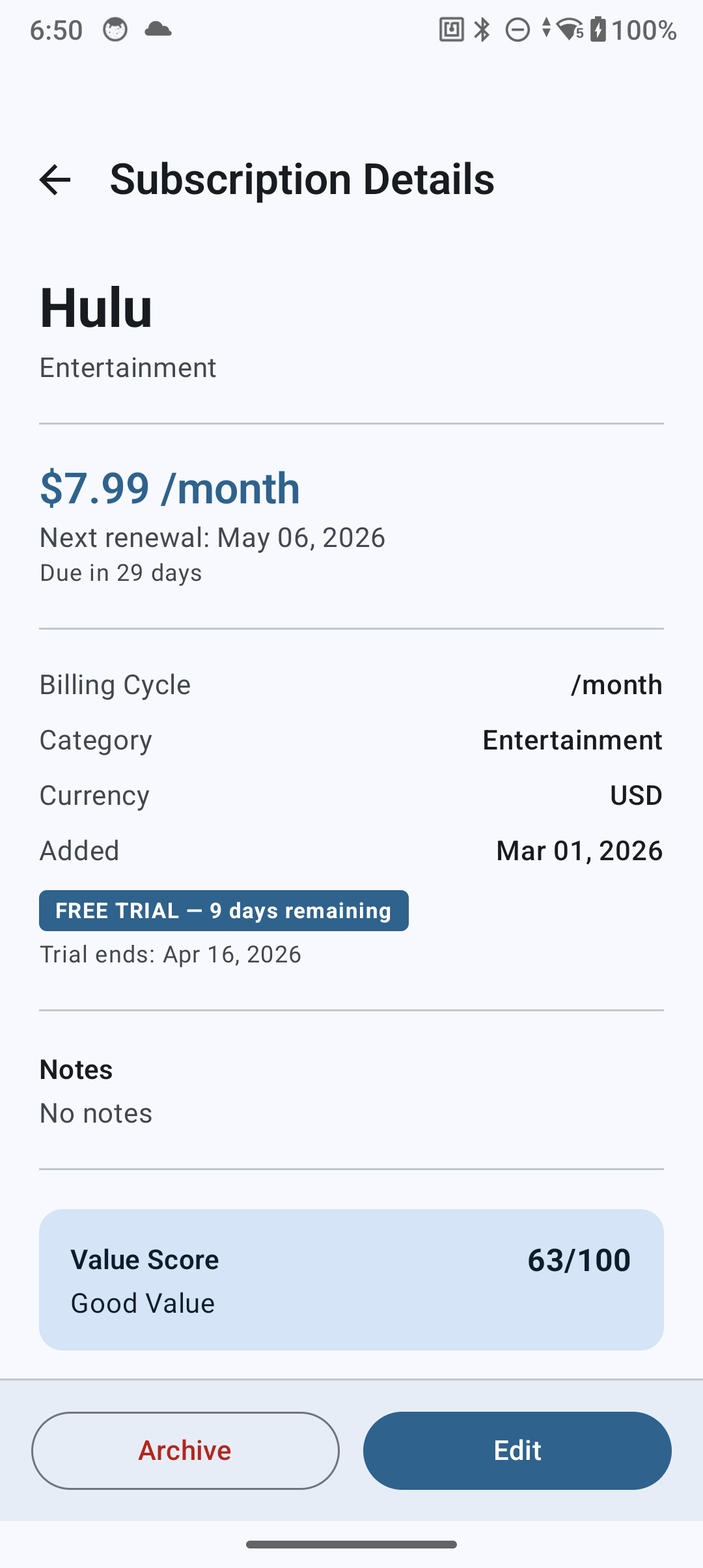Tap the FREE TRIAL badge
703x1568 pixels.
tap(223, 910)
